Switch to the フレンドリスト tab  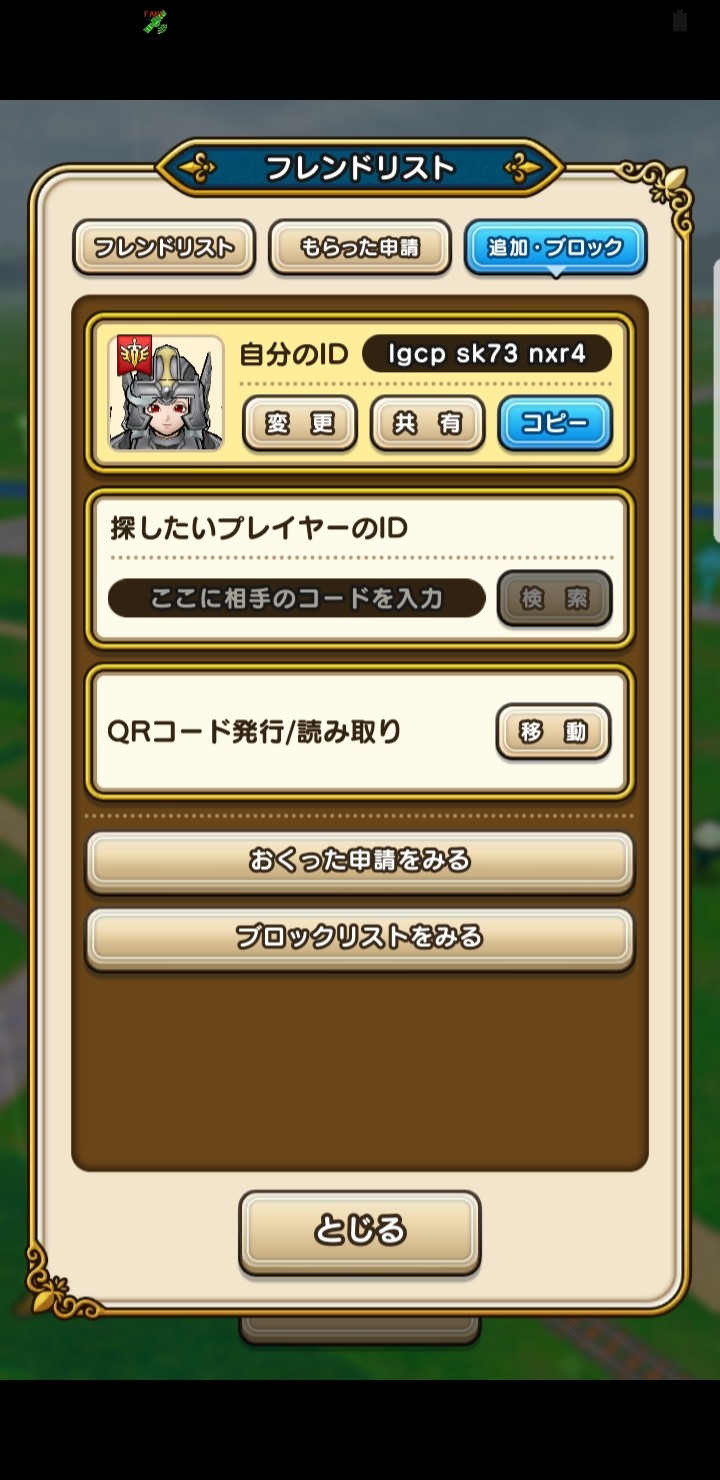pos(164,247)
